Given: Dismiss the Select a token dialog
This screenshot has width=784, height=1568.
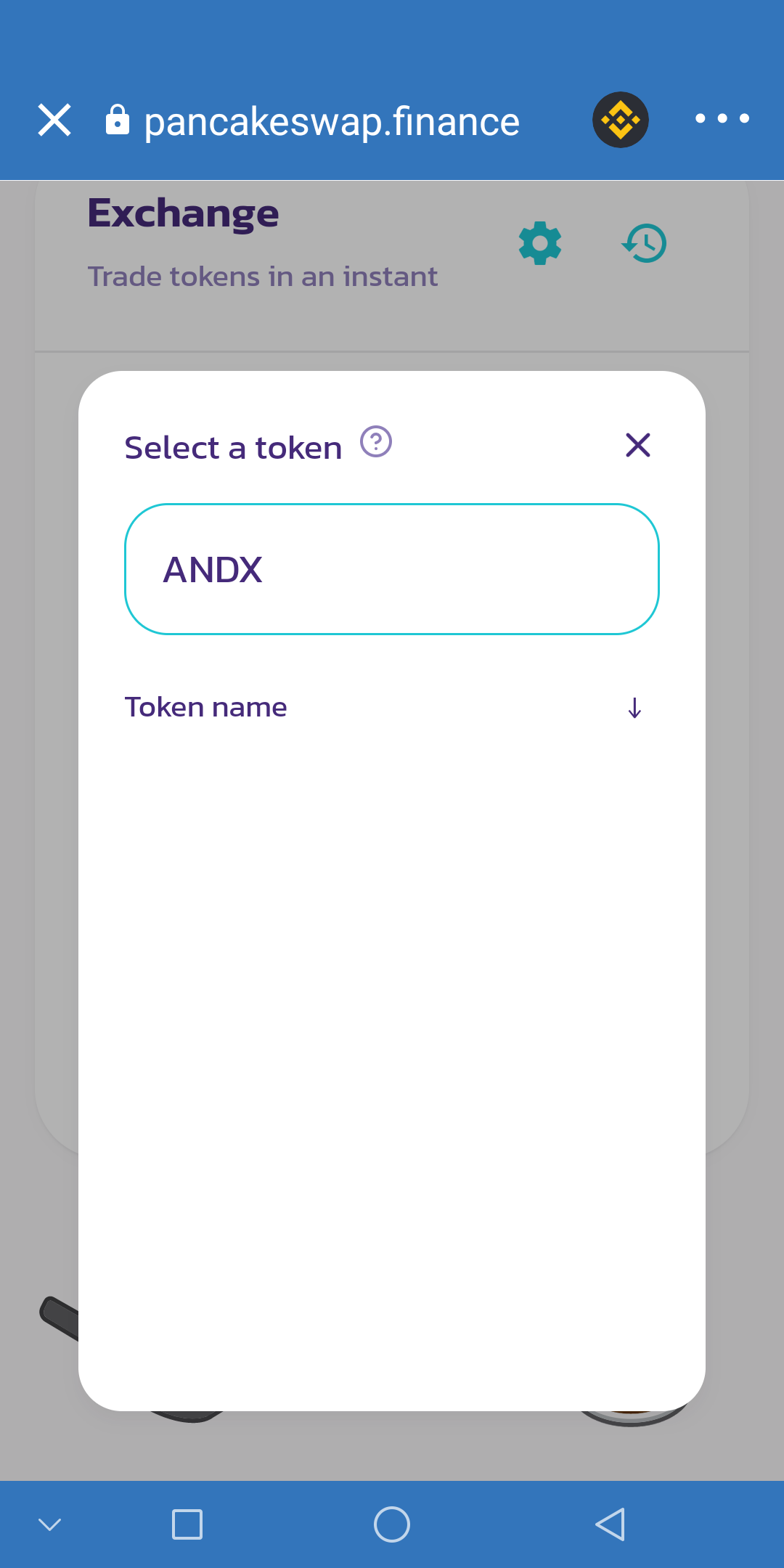Looking at the screenshot, I should click(x=638, y=445).
